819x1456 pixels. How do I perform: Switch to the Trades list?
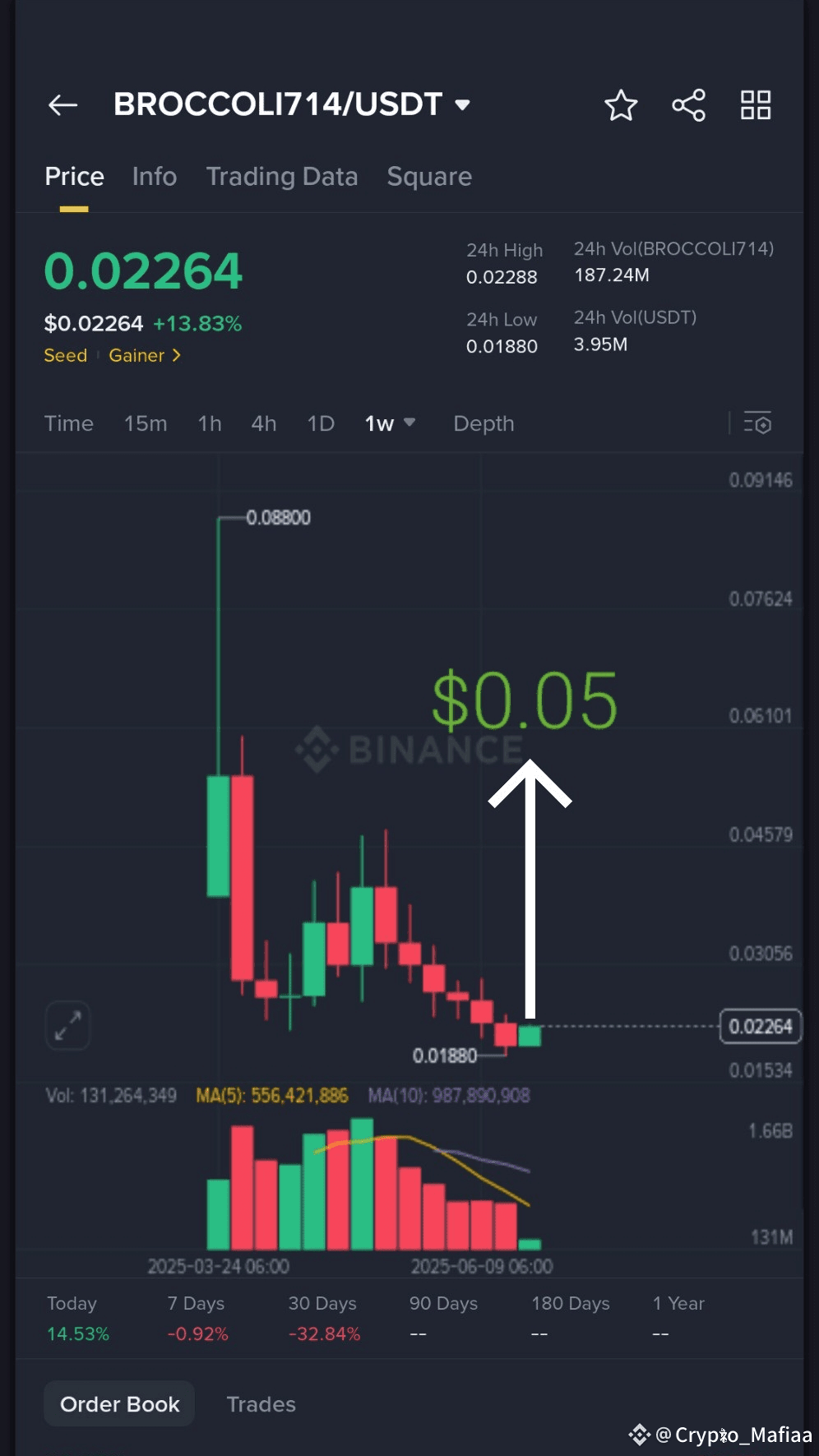261,1404
